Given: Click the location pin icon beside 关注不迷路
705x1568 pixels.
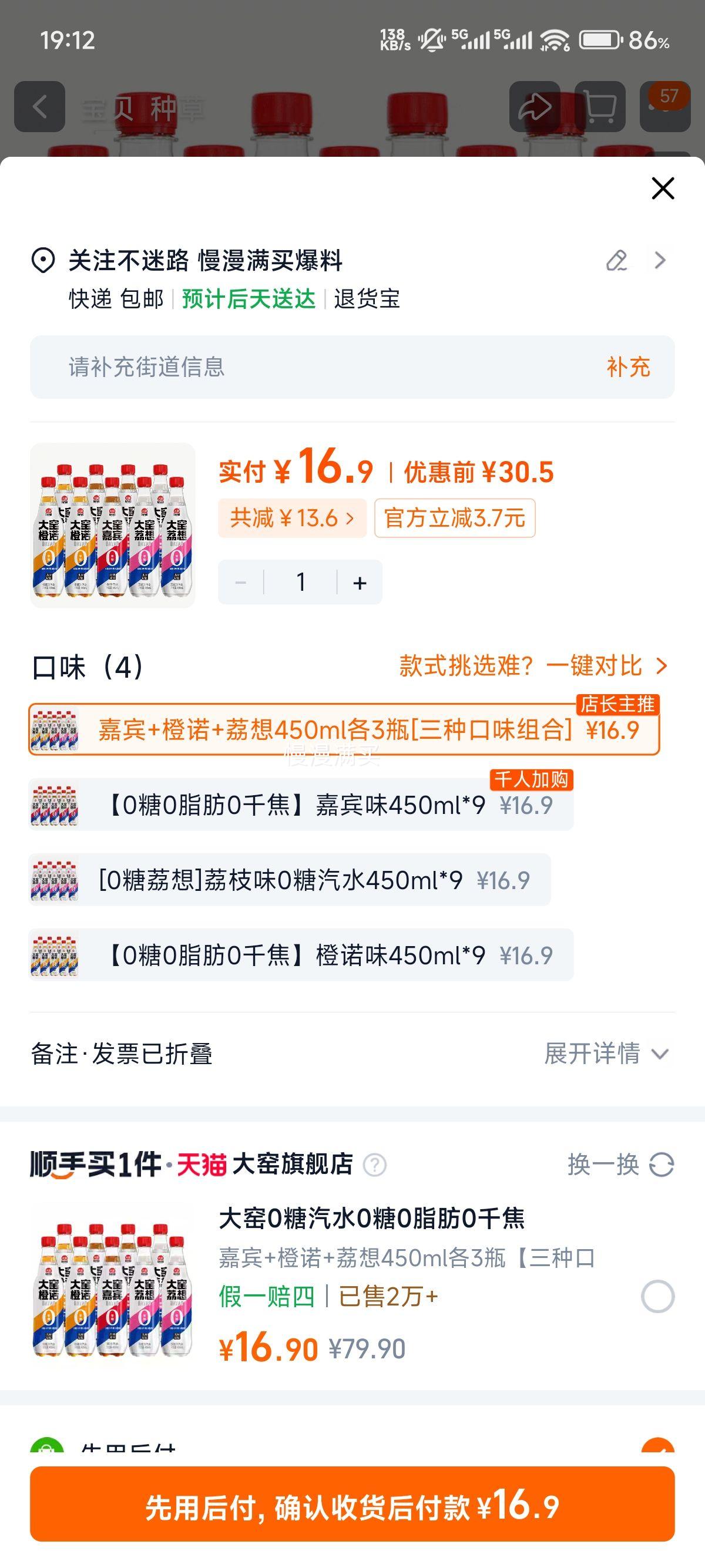Looking at the screenshot, I should 43,261.
